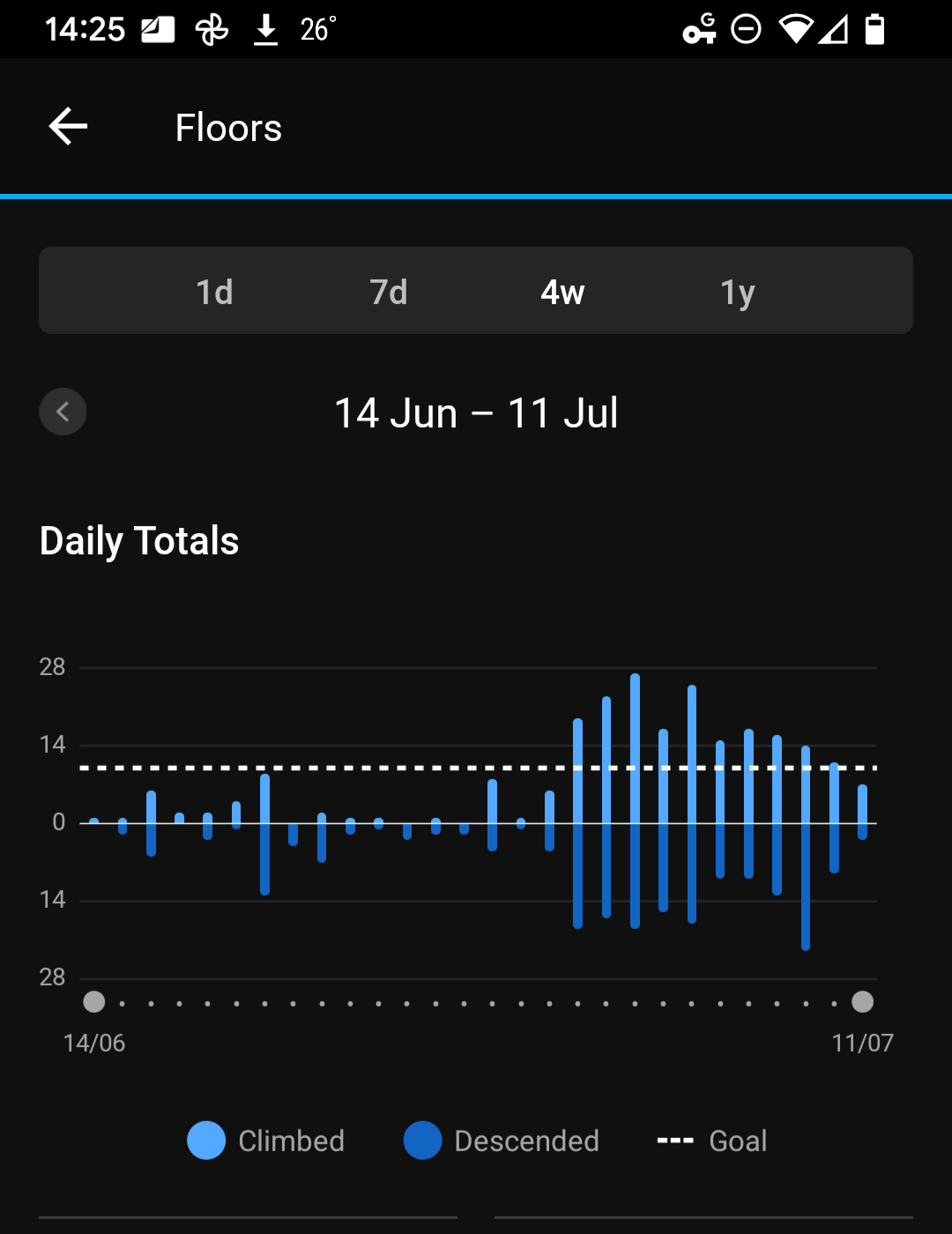952x1234 pixels.
Task: Tap the back arrow on the Floors screen
Action: pos(67,126)
